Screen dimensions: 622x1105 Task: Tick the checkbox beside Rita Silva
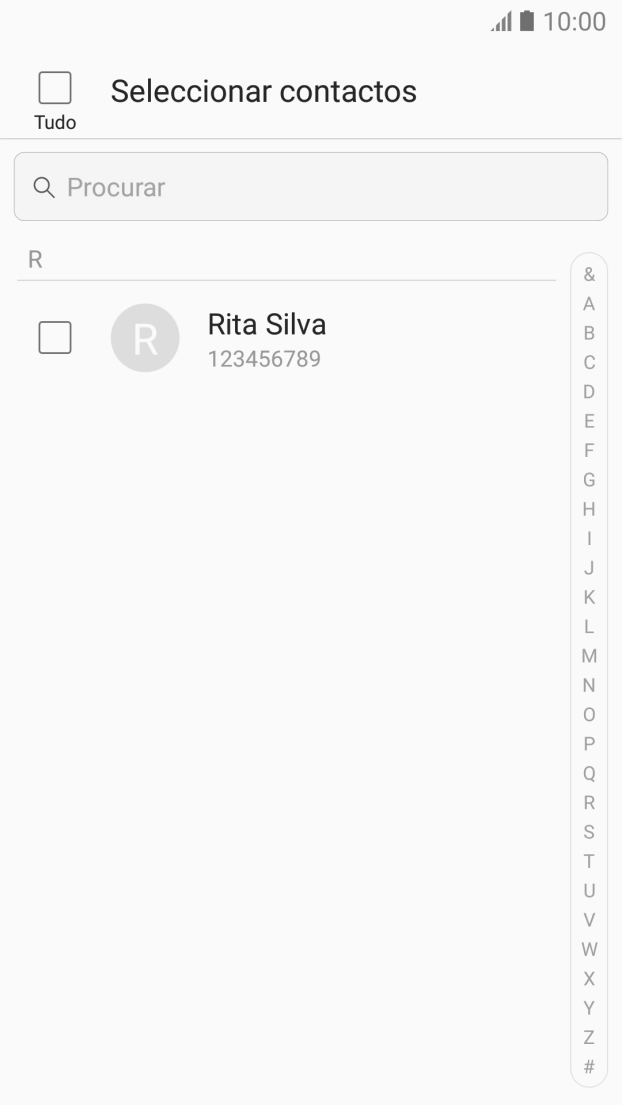point(55,337)
